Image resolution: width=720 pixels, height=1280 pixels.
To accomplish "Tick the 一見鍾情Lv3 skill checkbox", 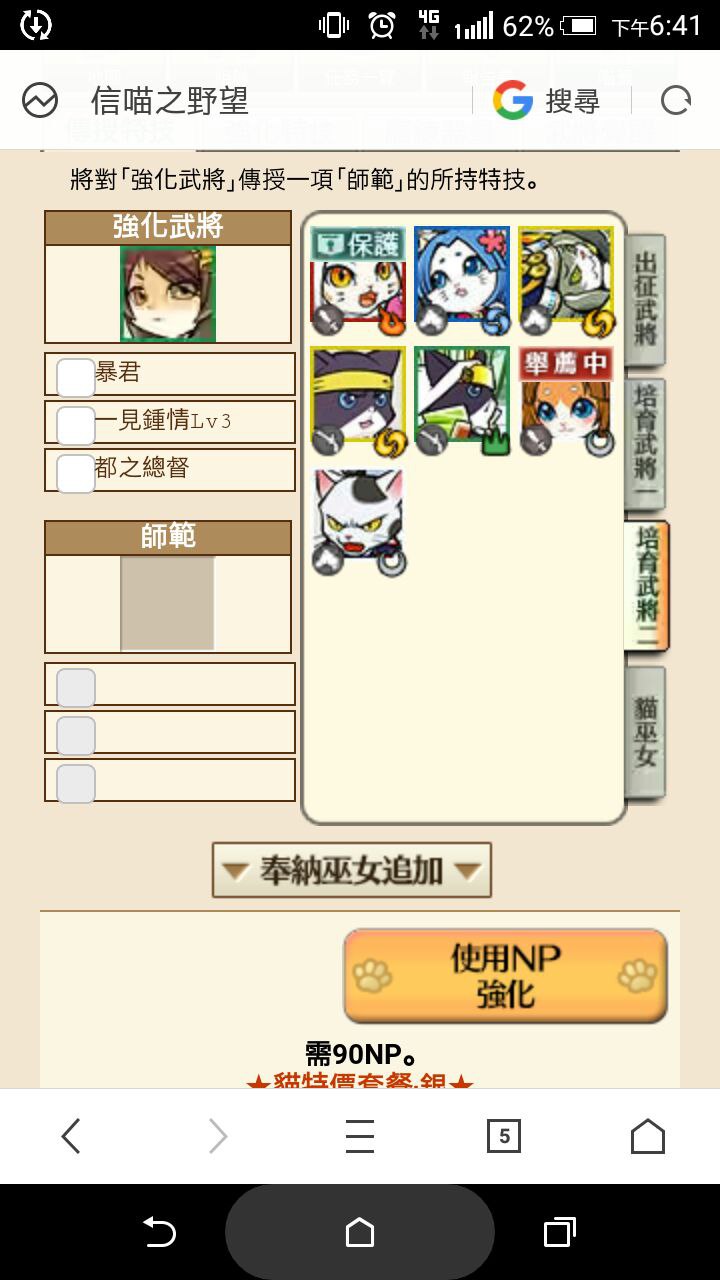I will 75,426.
